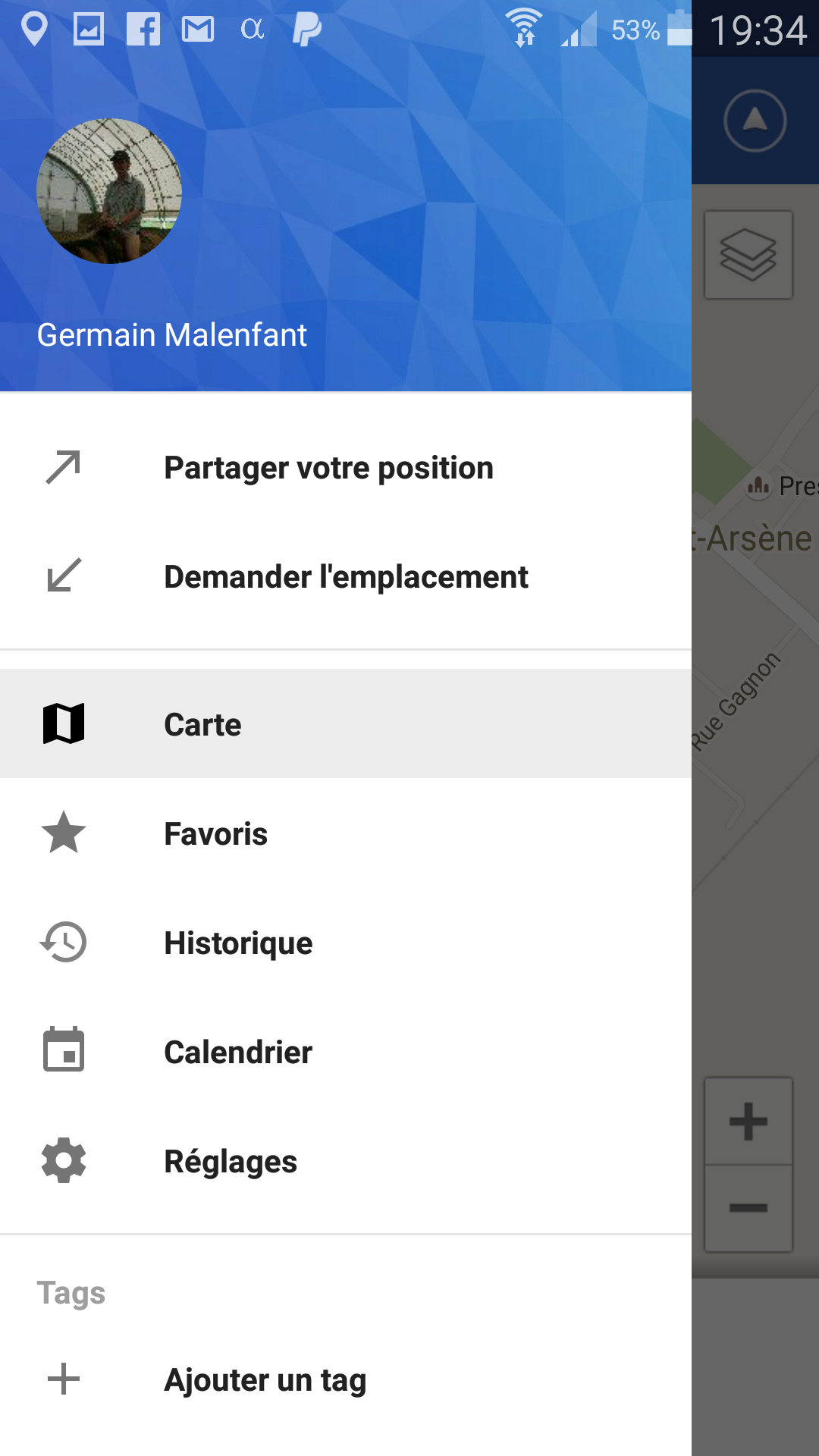View Historique
The width and height of the screenshot is (819, 1456).
pyautogui.click(x=346, y=942)
